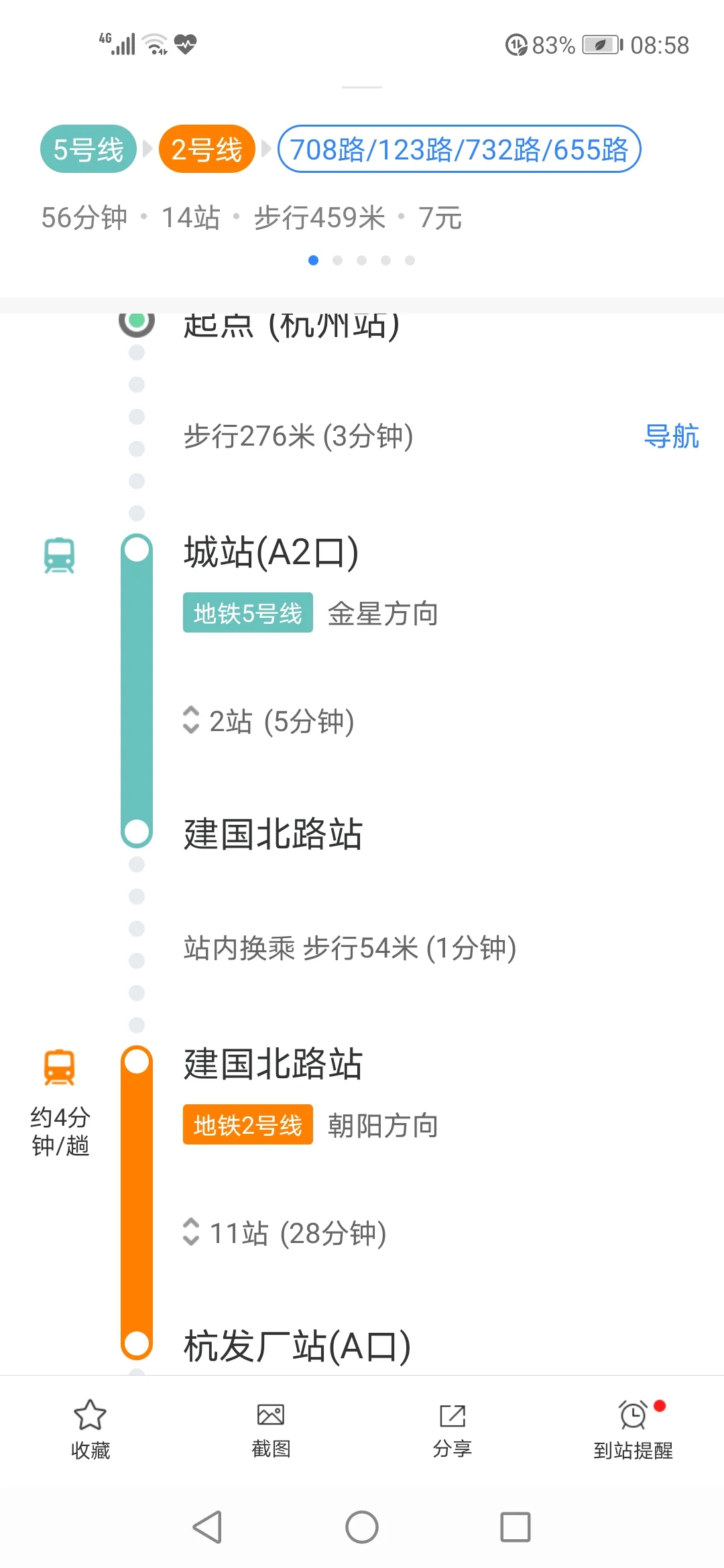The height and width of the screenshot is (1568, 724).
Task: Click the orange metro train icon beside 建国北路站
Action: click(60, 1065)
